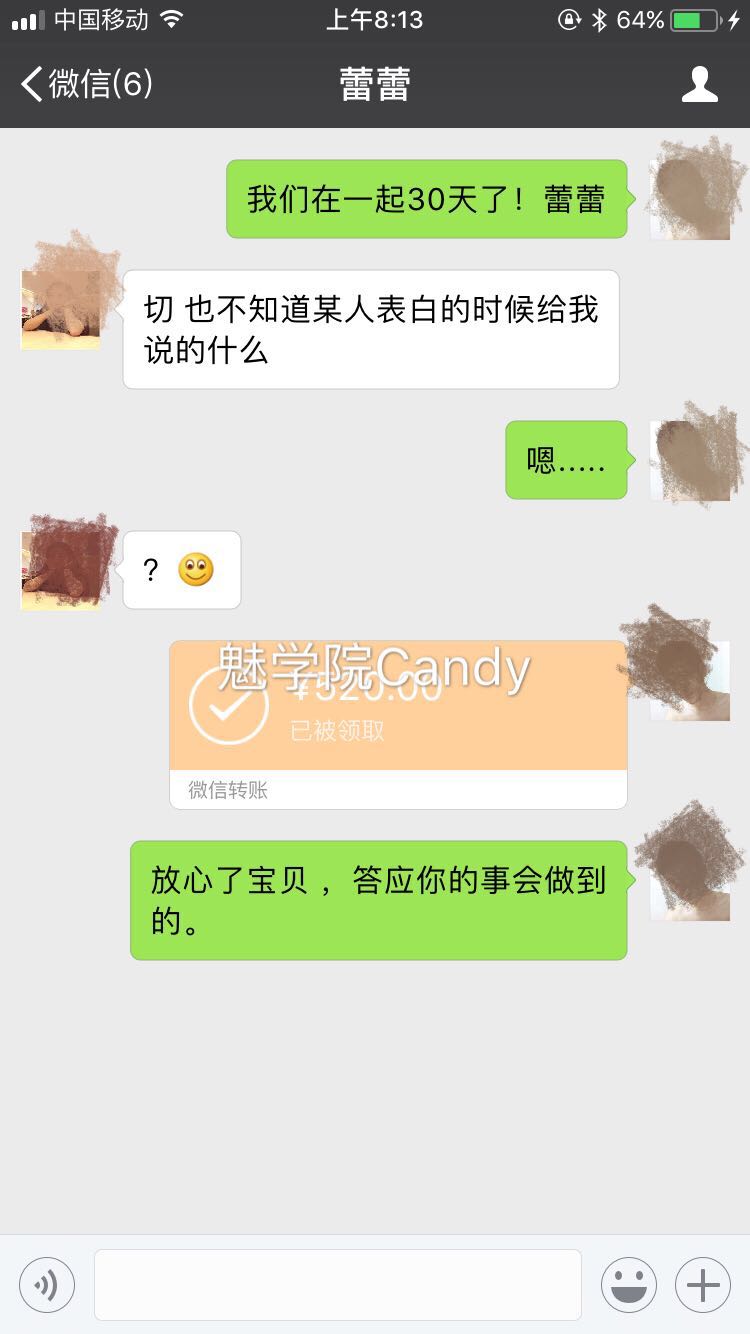Tap the smiley emoji in the question bubble
This screenshot has width=750, height=1334.
pos(196,569)
